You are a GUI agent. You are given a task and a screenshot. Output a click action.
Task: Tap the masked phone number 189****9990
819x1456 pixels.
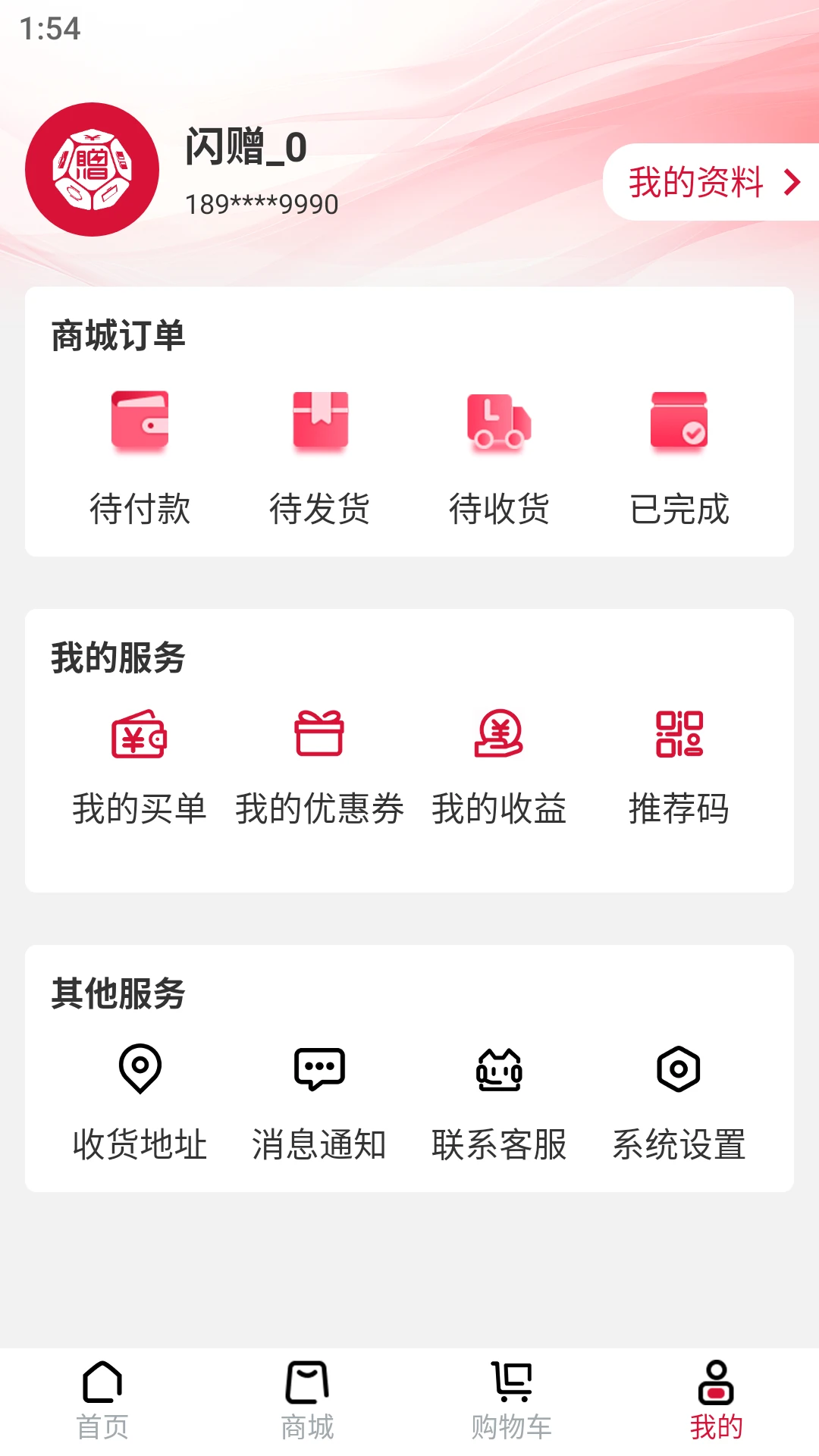click(x=262, y=203)
